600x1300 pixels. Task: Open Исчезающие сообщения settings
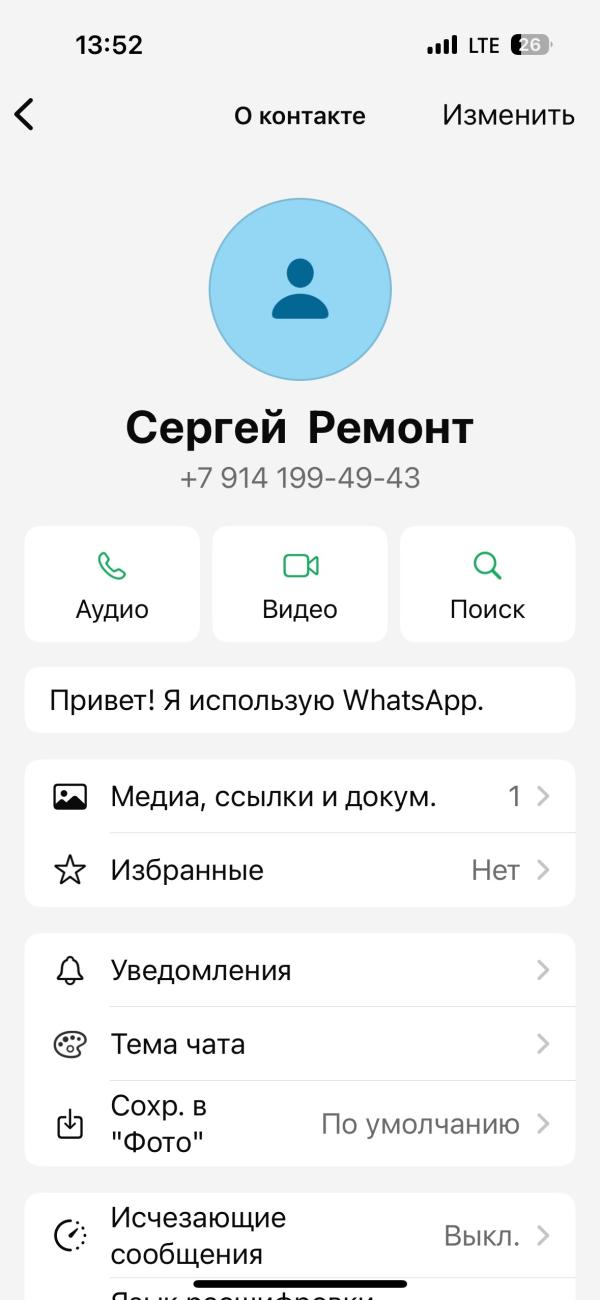300,1236
